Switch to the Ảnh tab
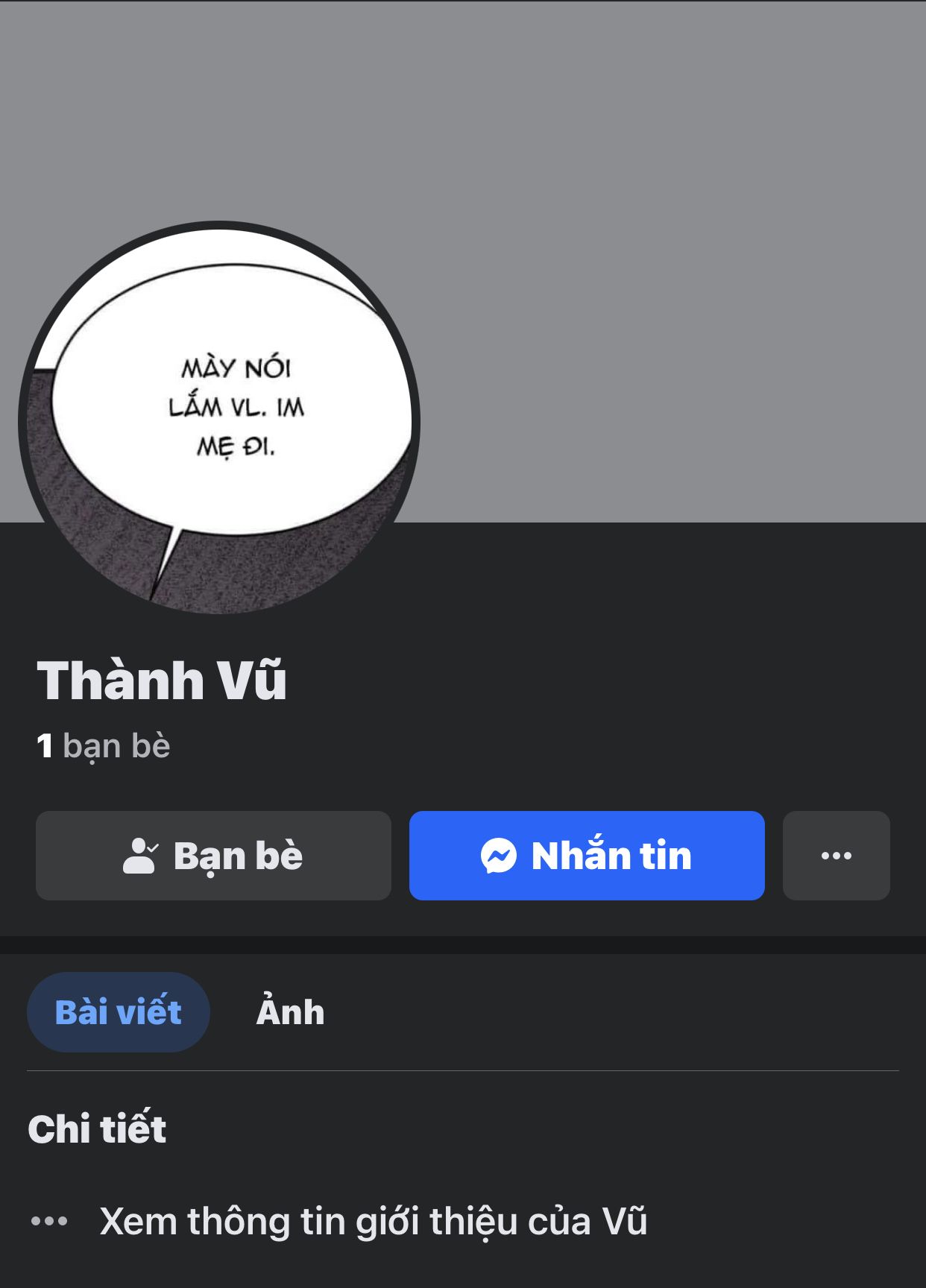Image resolution: width=926 pixels, height=1288 pixels. pyautogui.click(x=290, y=1012)
